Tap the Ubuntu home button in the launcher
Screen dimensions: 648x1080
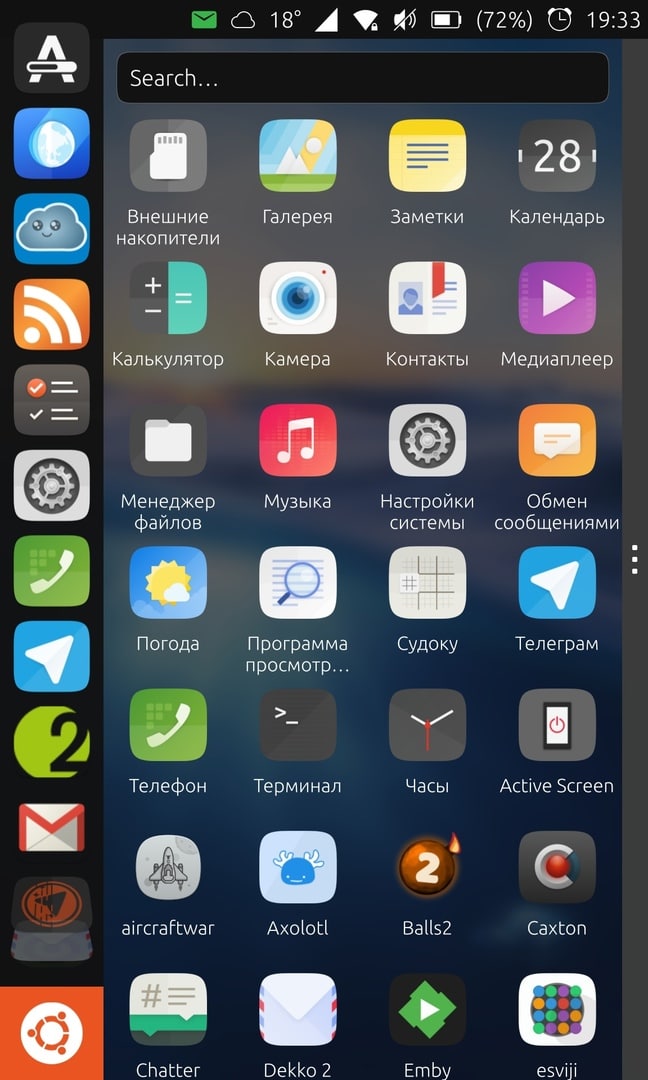pyautogui.click(x=51, y=1033)
